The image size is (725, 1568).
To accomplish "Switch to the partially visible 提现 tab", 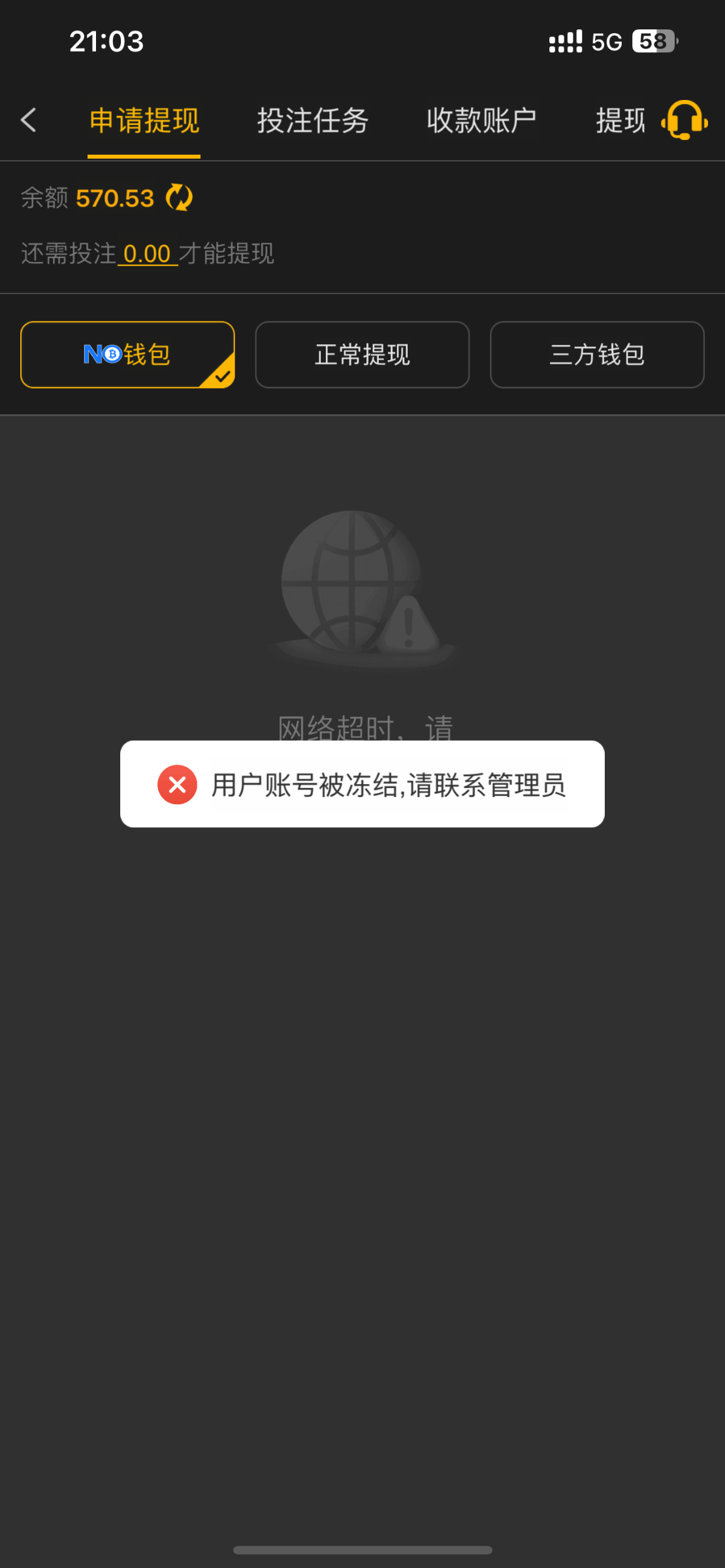I will point(620,121).
